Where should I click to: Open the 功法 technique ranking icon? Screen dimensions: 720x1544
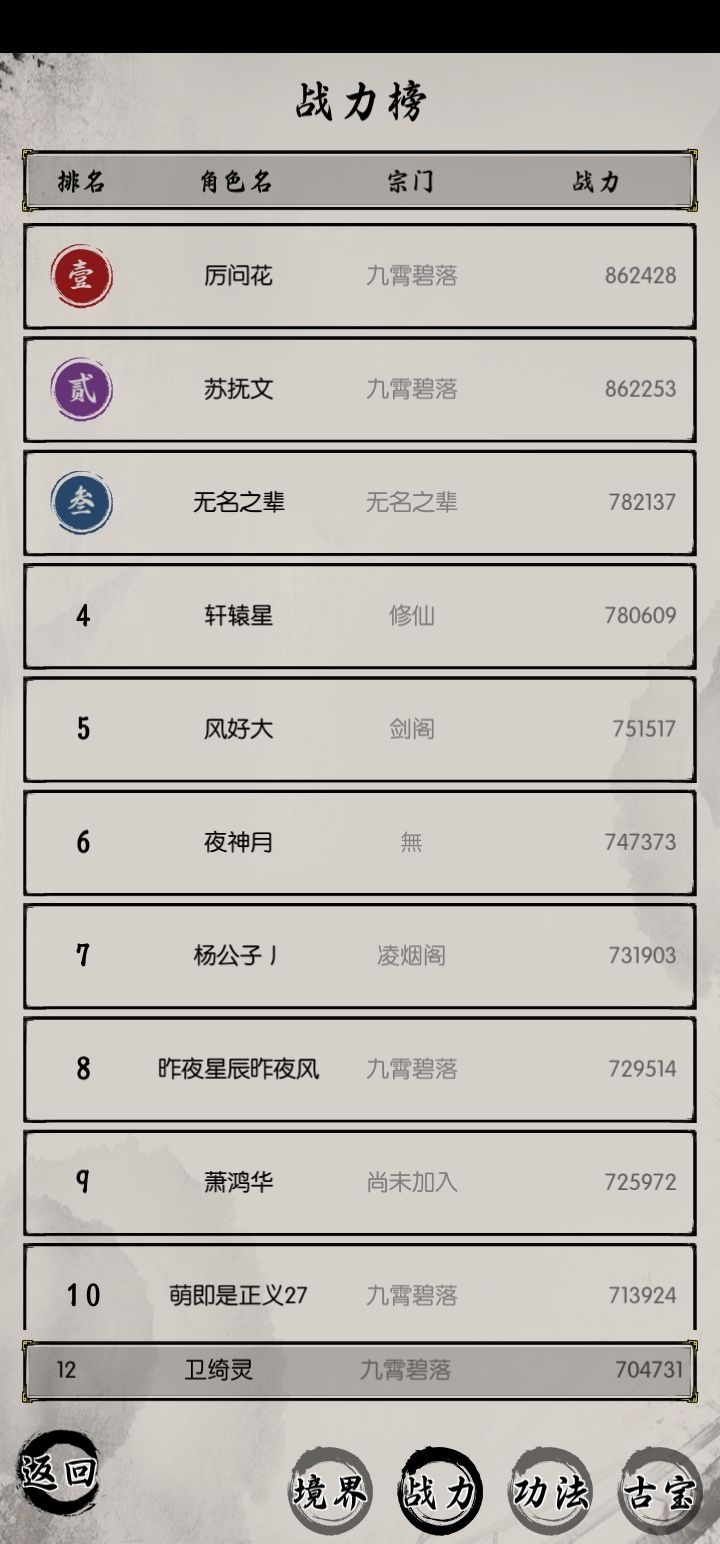coord(547,1494)
